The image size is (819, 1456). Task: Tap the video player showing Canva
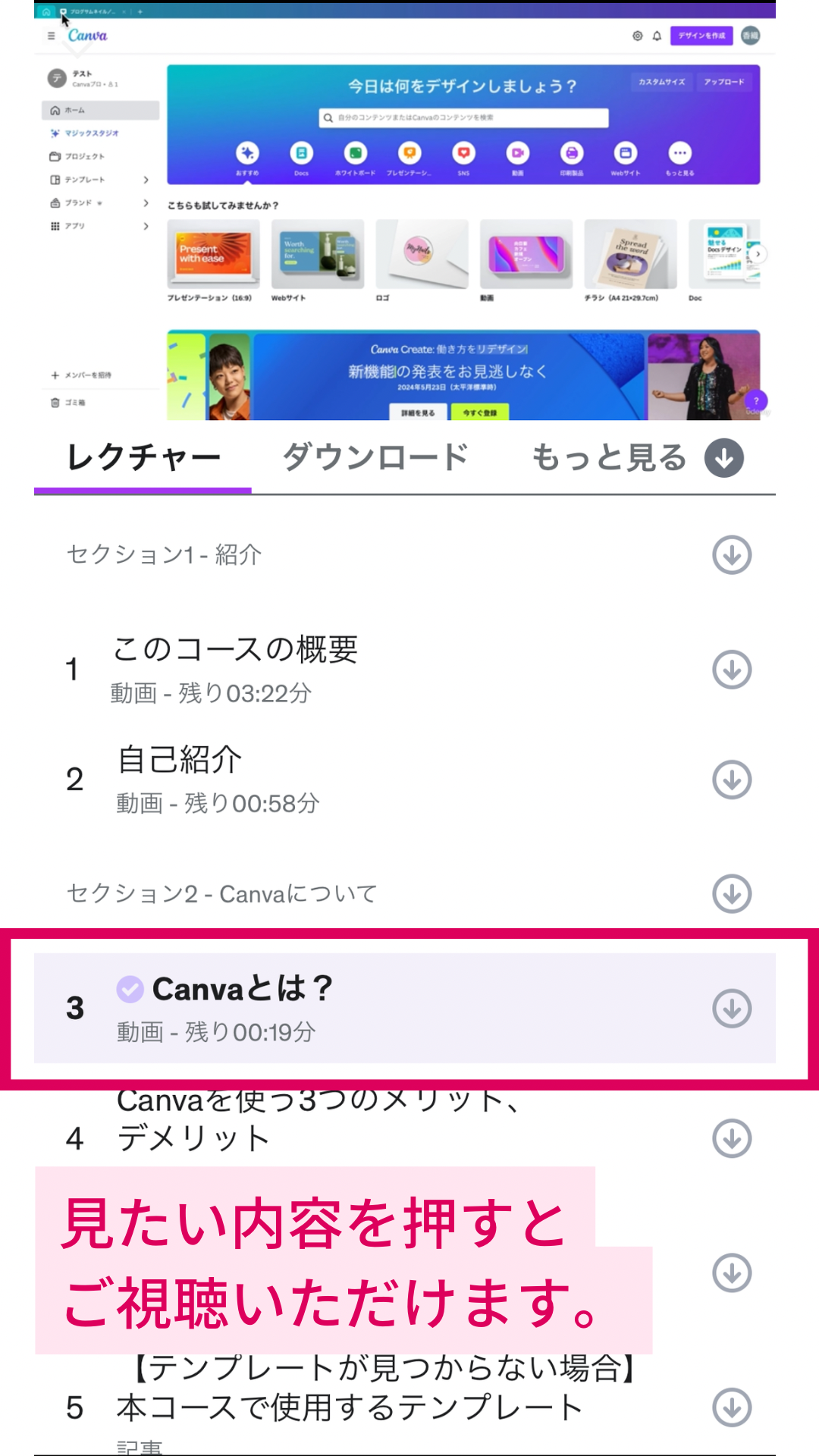[x=405, y=211]
